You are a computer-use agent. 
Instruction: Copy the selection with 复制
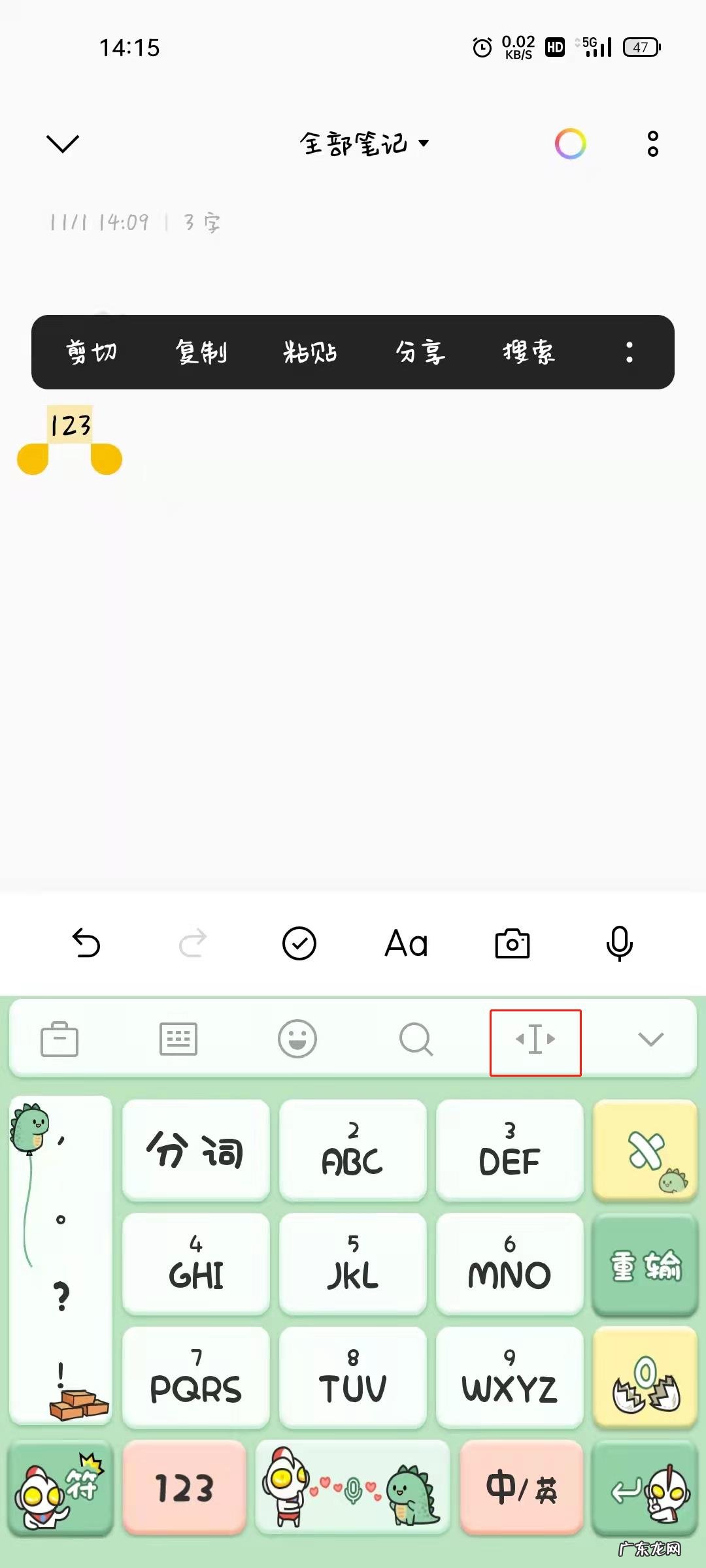pyautogui.click(x=201, y=352)
